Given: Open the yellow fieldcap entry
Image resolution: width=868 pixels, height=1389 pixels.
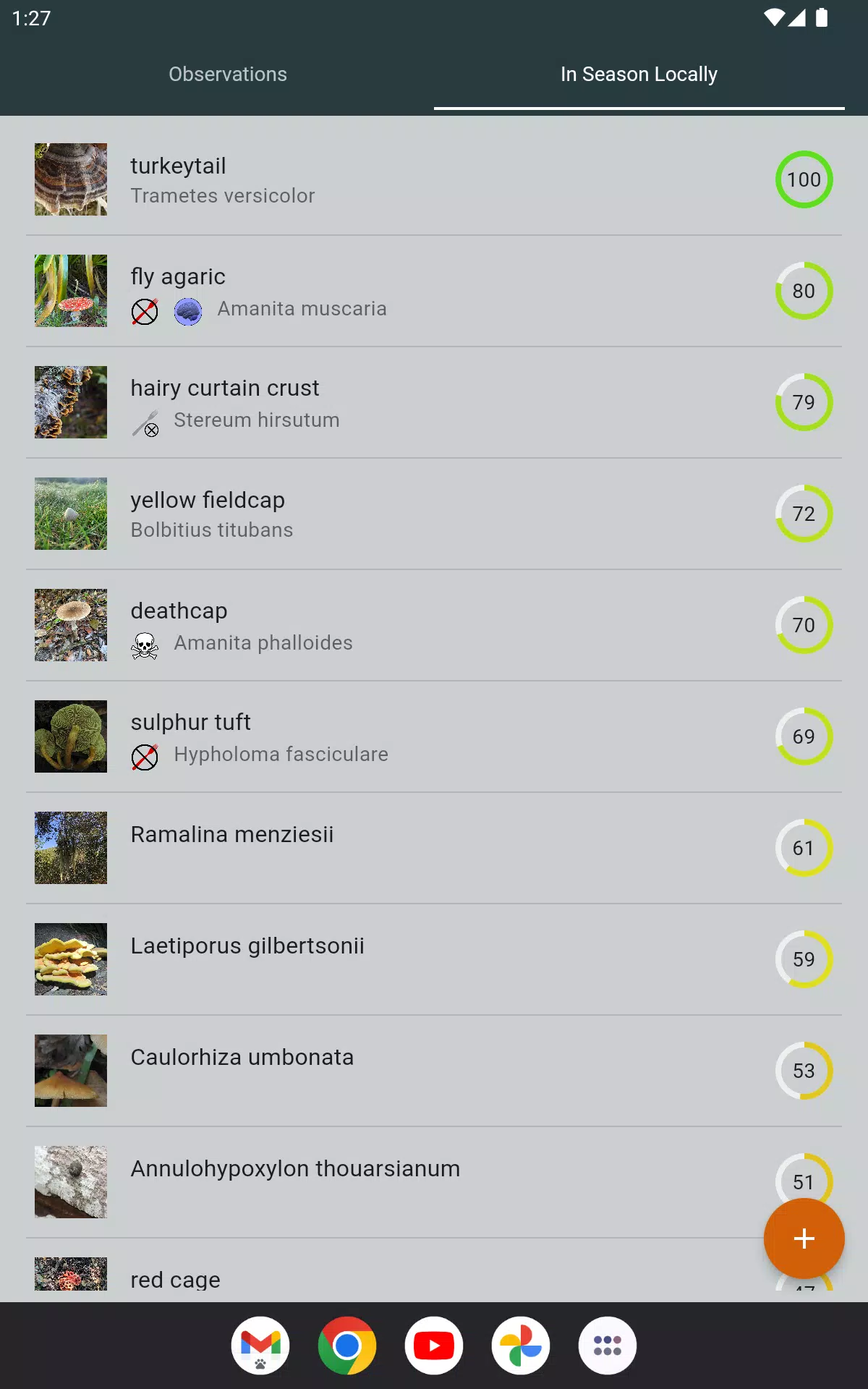Looking at the screenshot, I should 434,514.
